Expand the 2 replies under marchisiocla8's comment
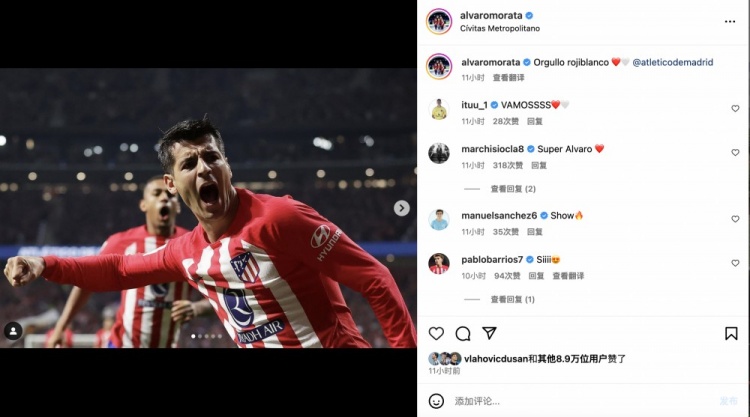Image resolution: width=750 pixels, height=417 pixels. click(x=513, y=188)
